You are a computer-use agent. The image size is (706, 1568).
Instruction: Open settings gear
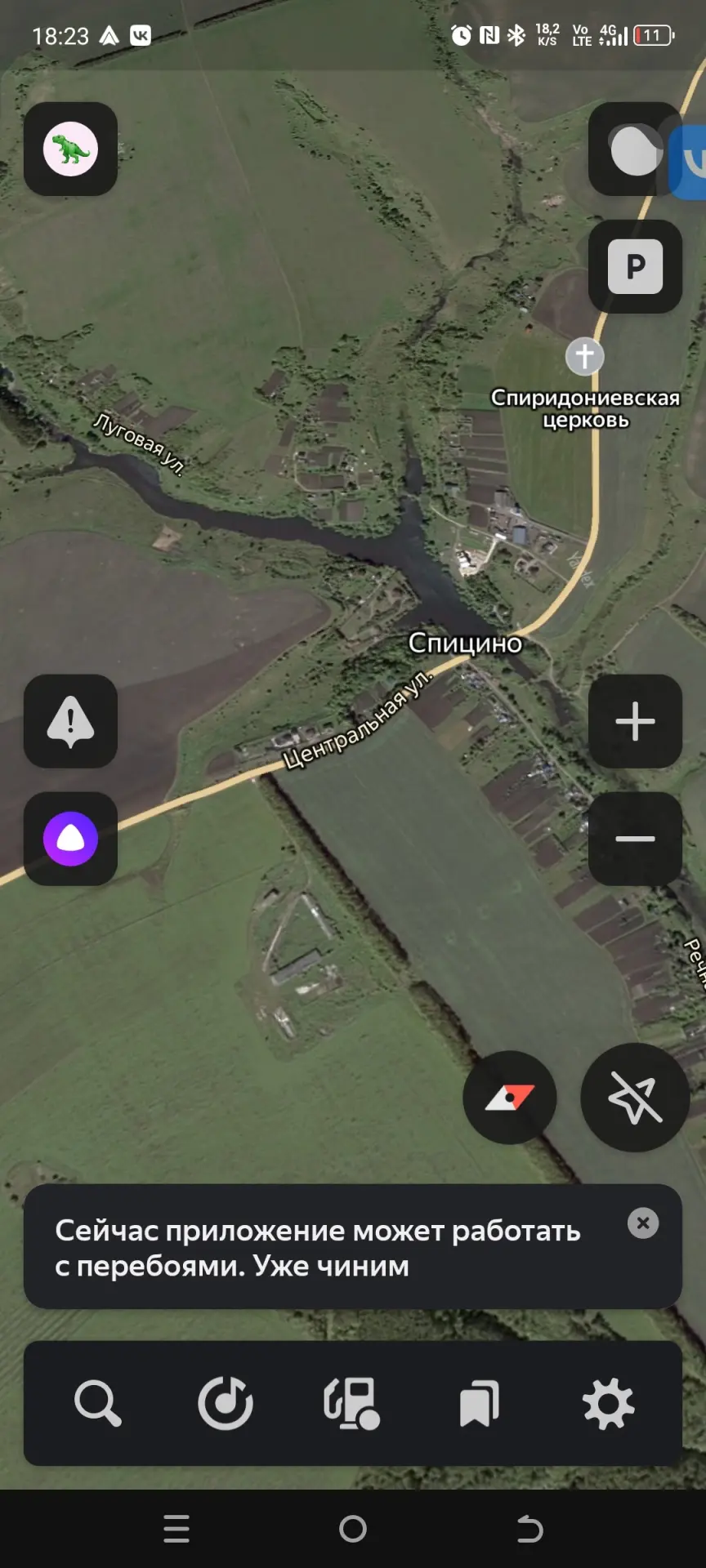[x=608, y=1403]
